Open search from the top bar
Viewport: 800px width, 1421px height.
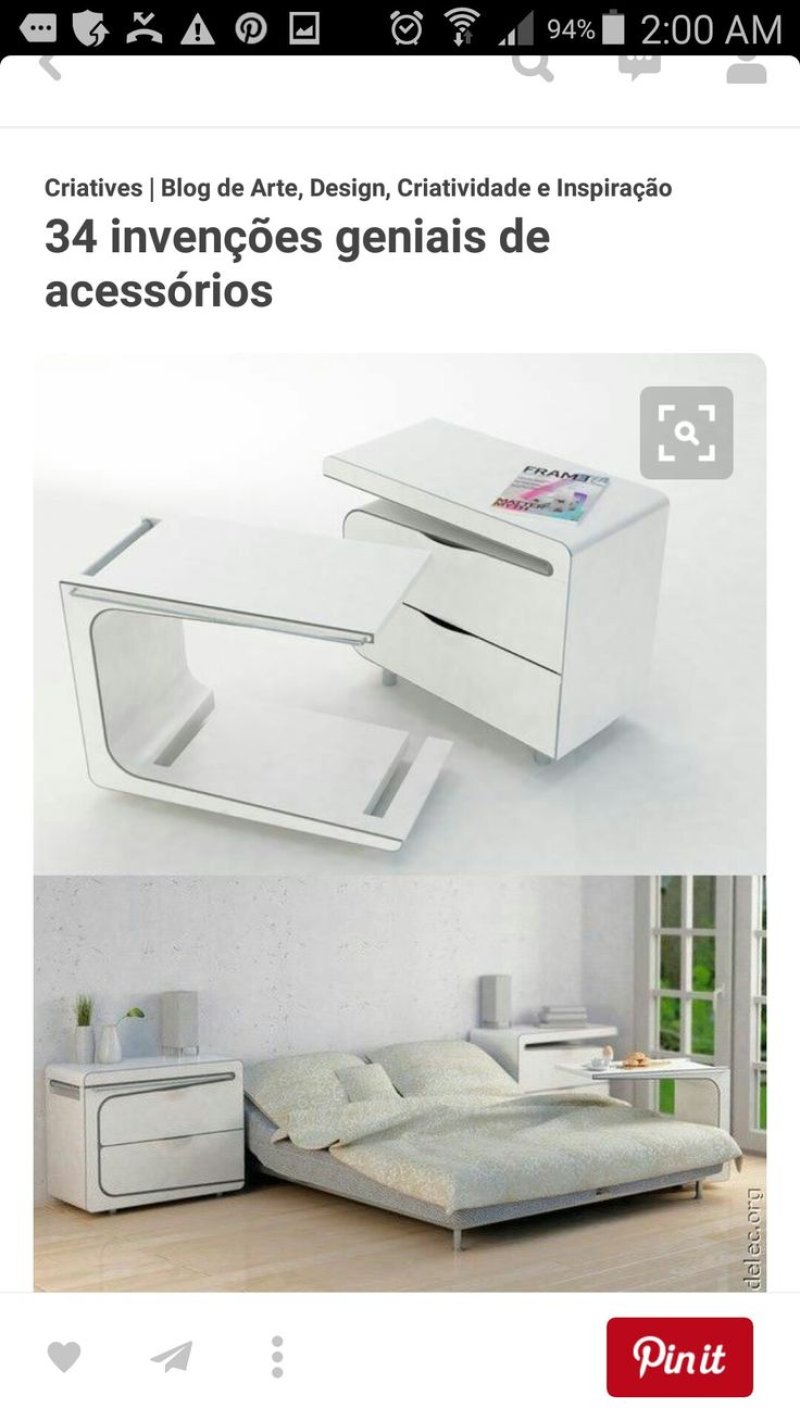pyautogui.click(x=533, y=68)
